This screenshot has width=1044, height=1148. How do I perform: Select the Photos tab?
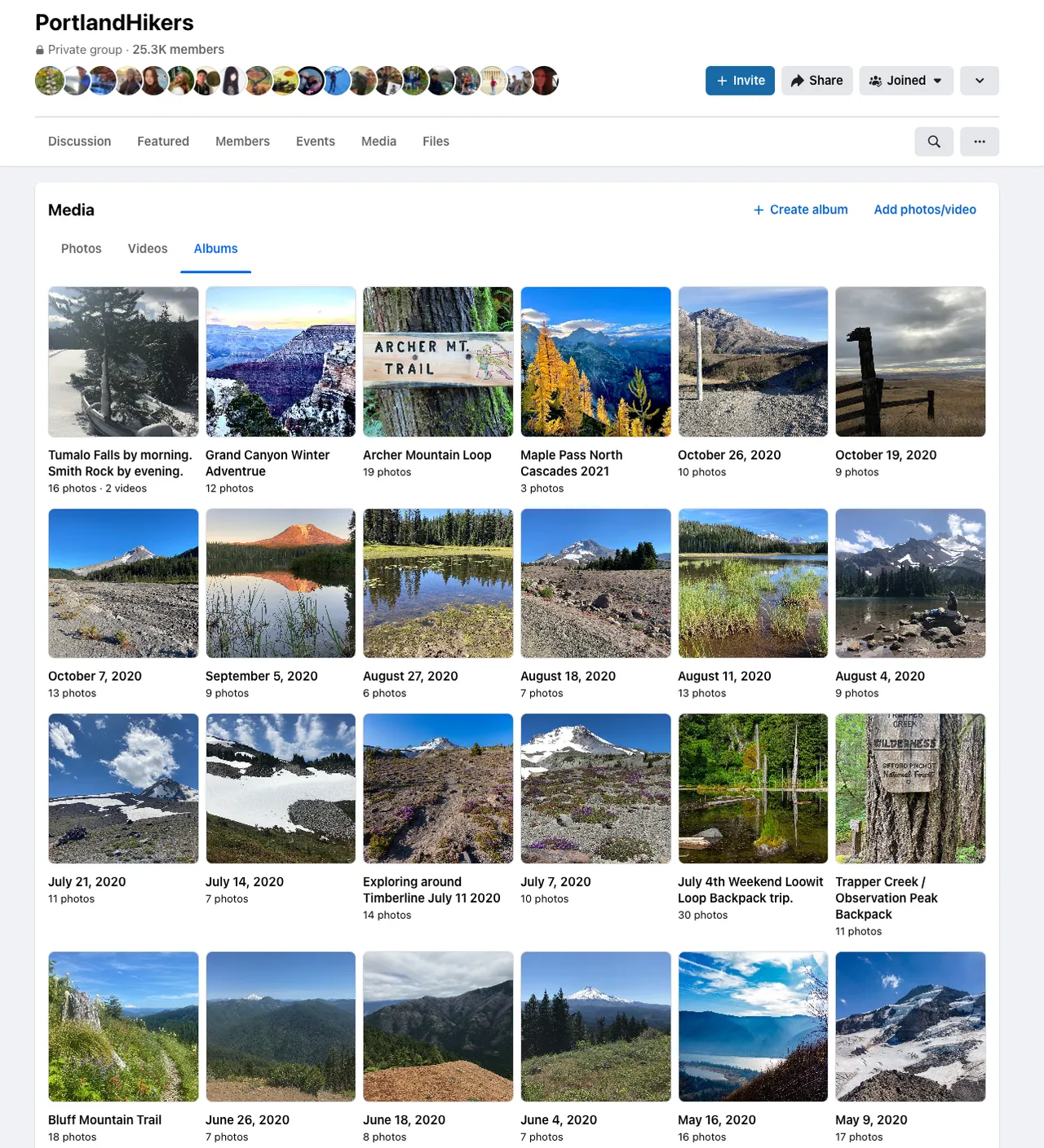tap(81, 249)
